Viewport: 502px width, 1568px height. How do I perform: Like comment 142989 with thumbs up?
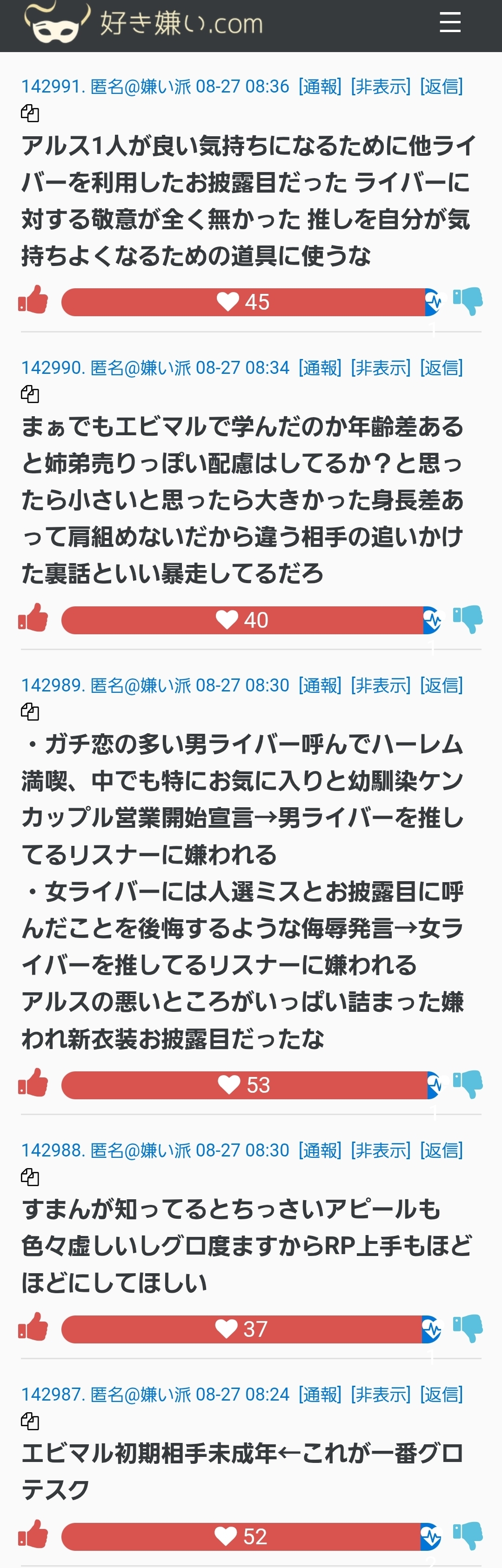33,1083
